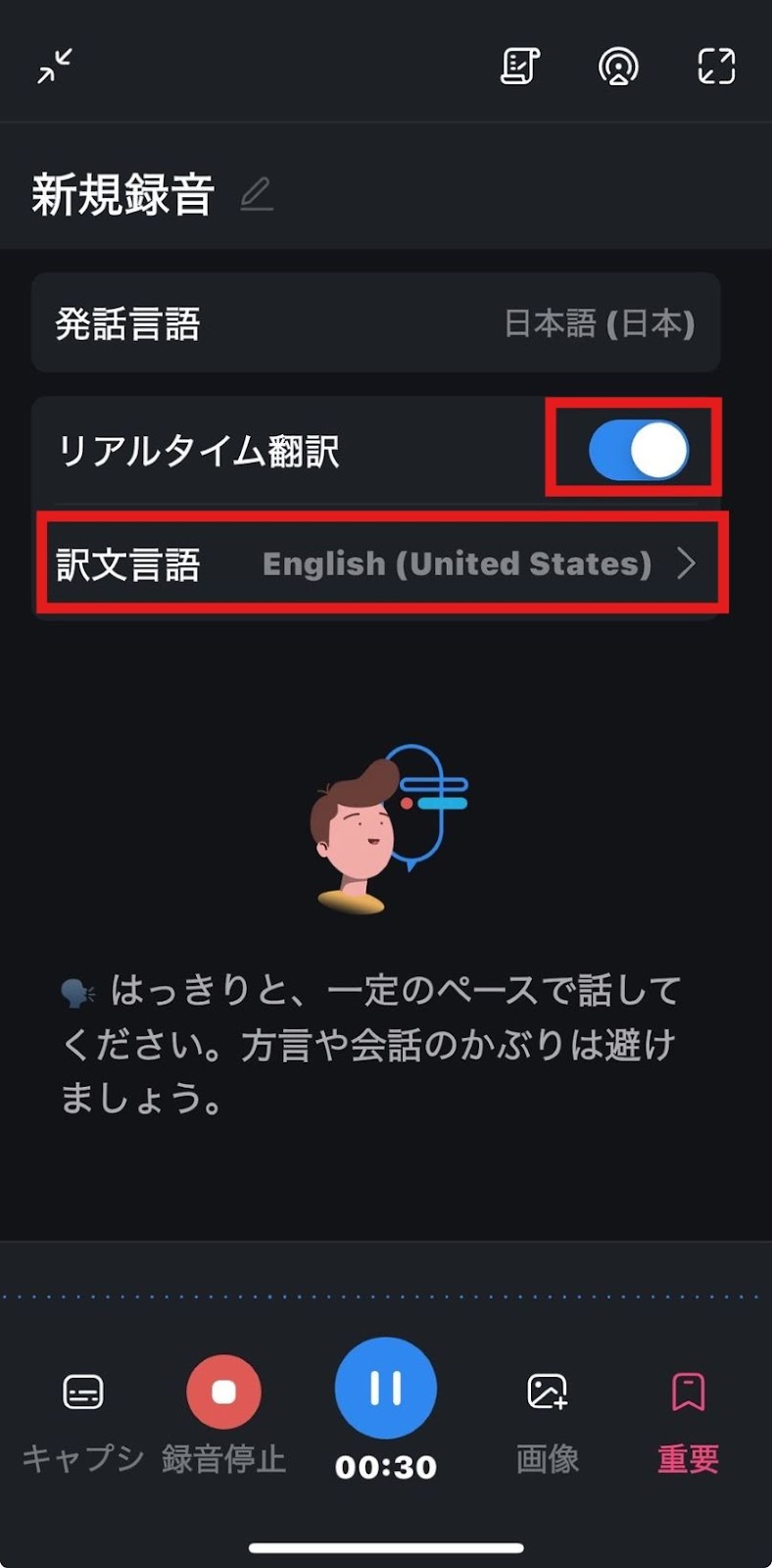Viewport: 772px width, 1568px height.
Task: Minimize the recording screen
Action: tap(55, 67)
